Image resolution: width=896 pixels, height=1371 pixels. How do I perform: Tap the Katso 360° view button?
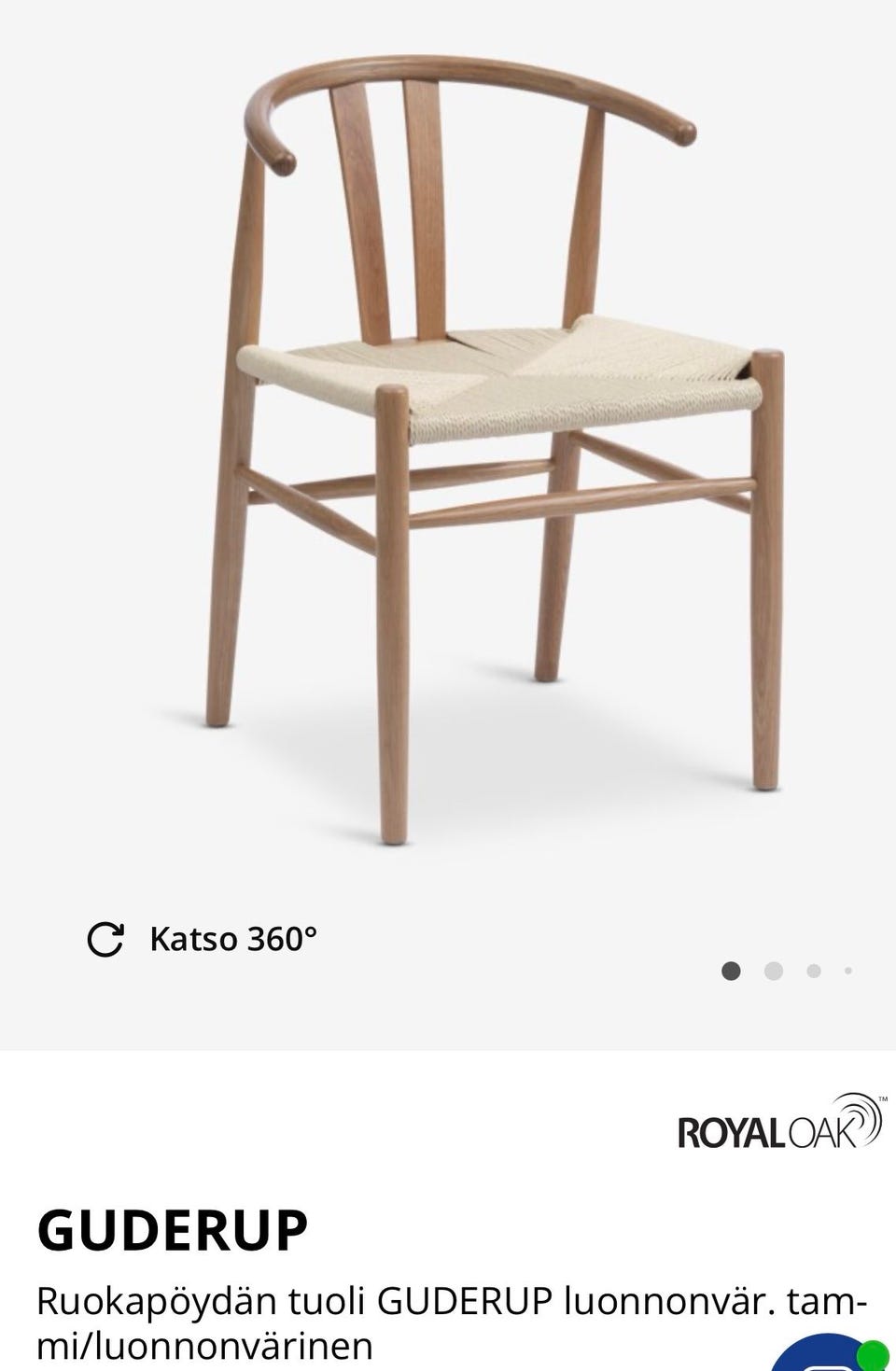[x=203, y=939]
